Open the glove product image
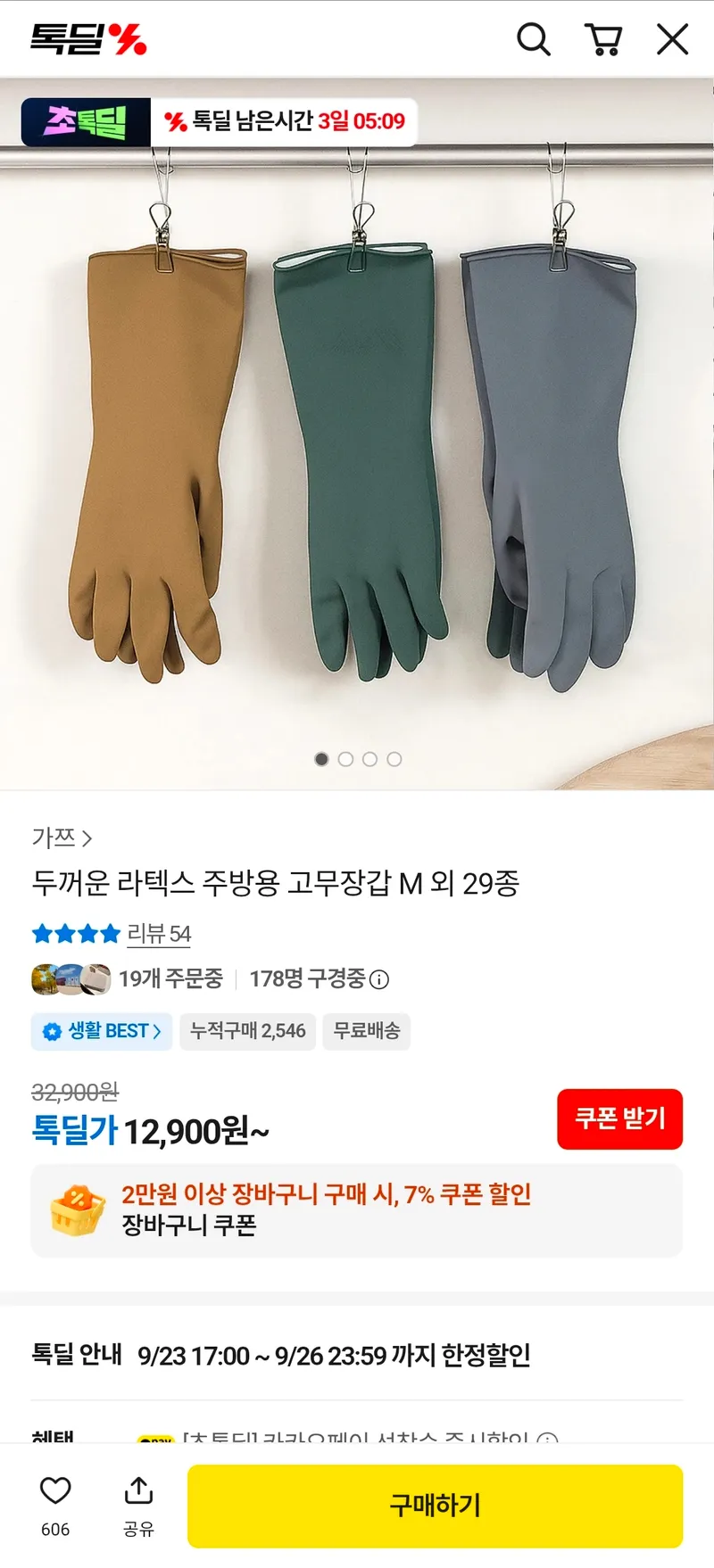This screenshot has height=1568, width=714. coord(357,434)
